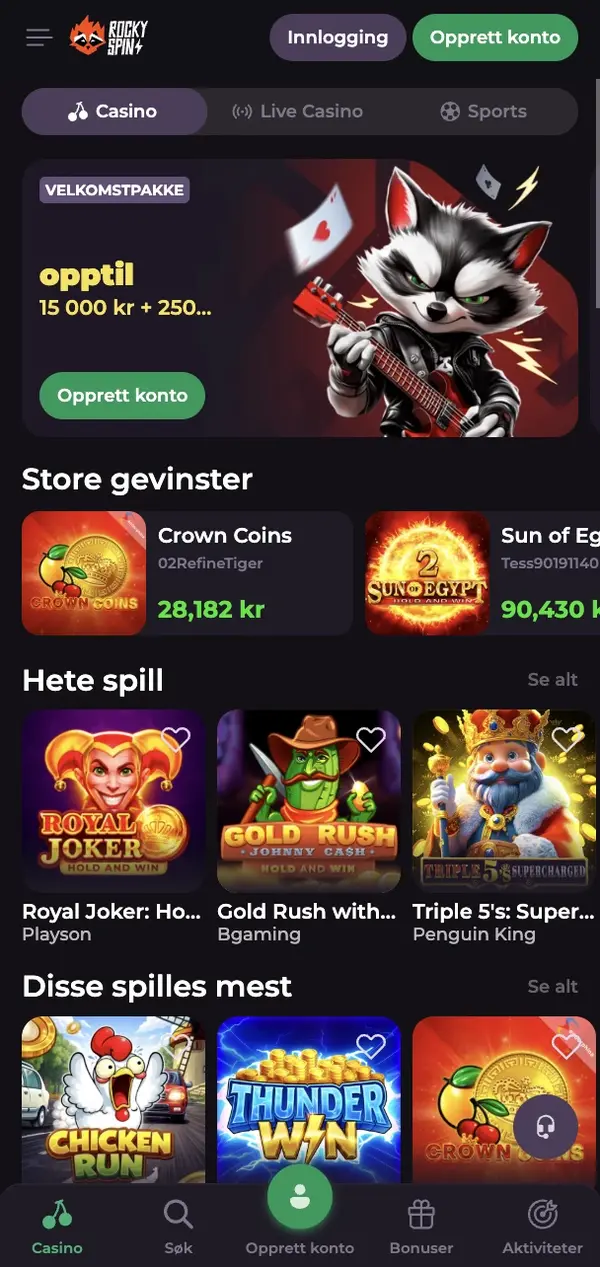
Task: Open Aktiviteter in bottom navigation
Action: 542,1227
